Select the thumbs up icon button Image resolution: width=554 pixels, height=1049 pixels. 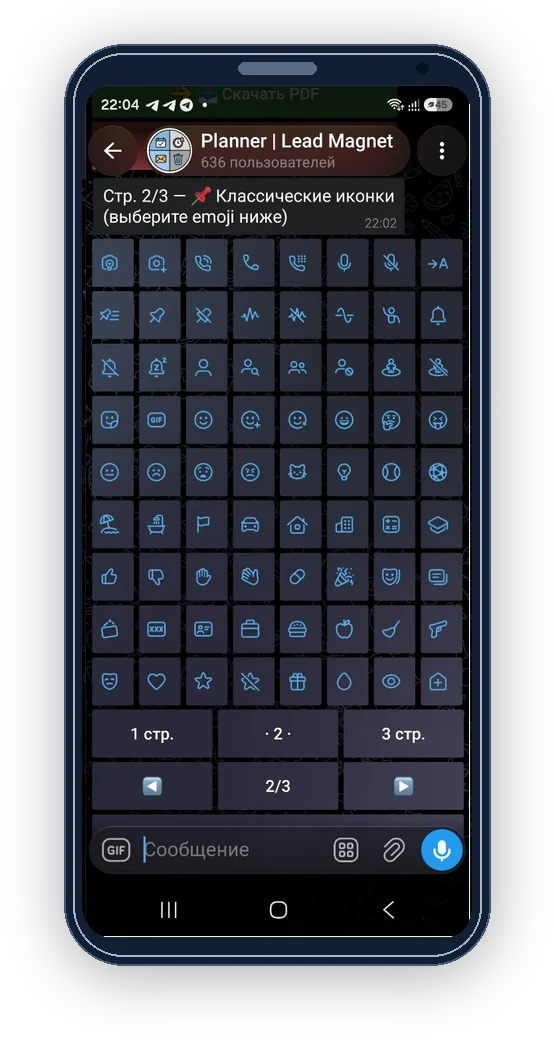click(109, 577)
